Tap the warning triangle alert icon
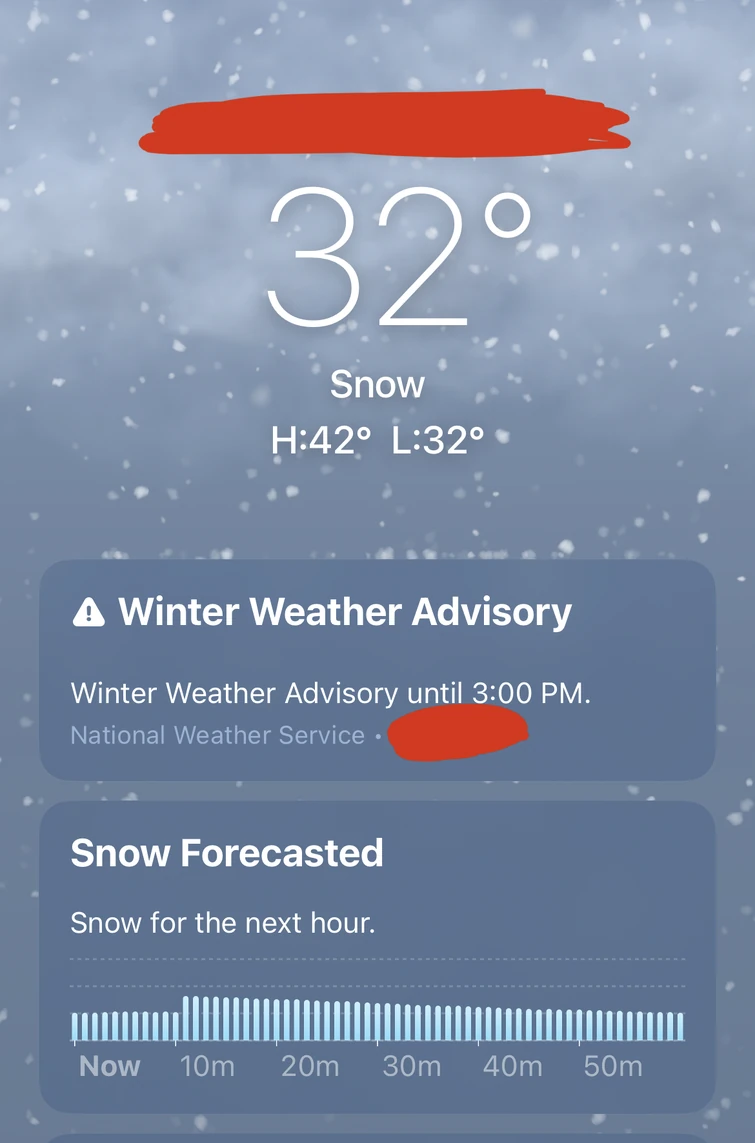Image resolution: width=755 pixels, height=1143 pixels. 87,611
